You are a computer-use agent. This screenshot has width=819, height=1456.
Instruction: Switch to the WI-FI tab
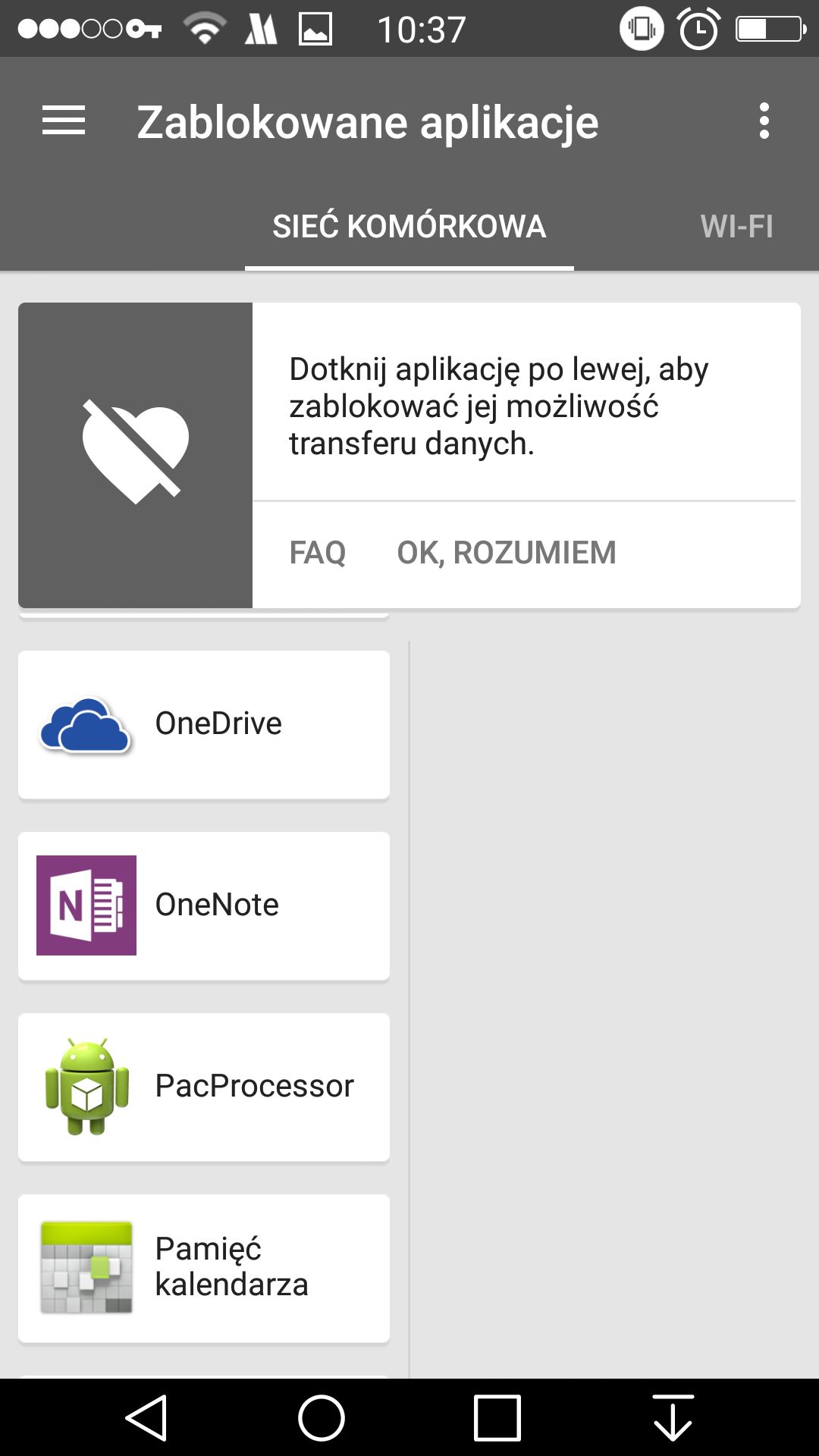pyautogui.click(x=736, y=226)
